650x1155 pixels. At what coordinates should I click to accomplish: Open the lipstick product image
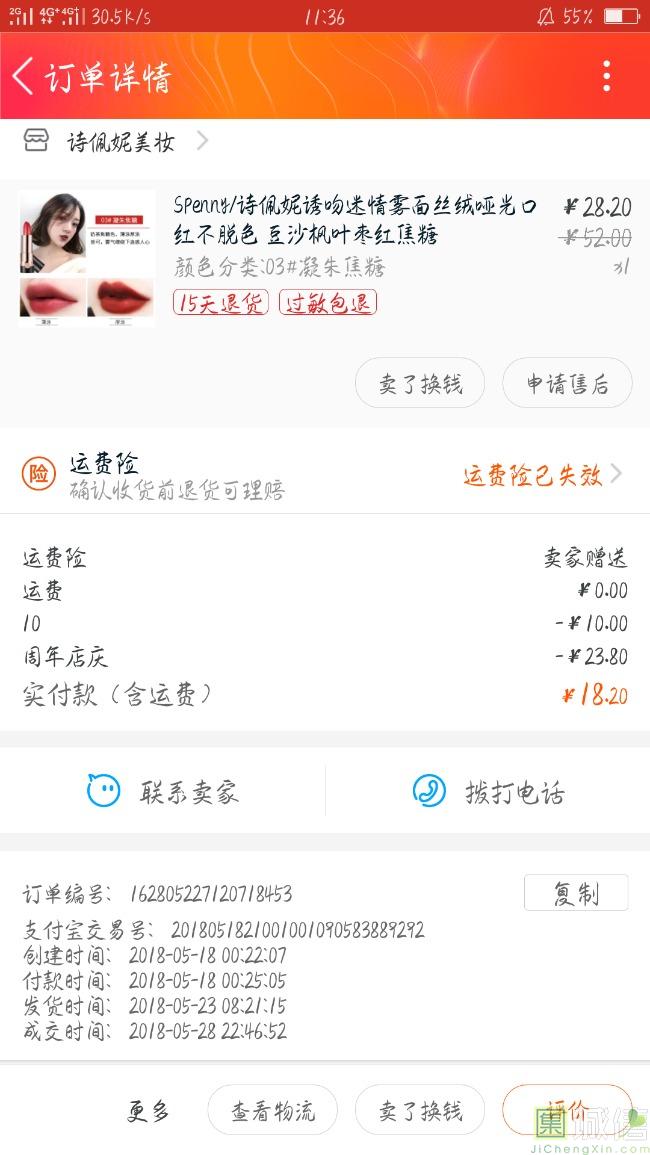[87, 258]
